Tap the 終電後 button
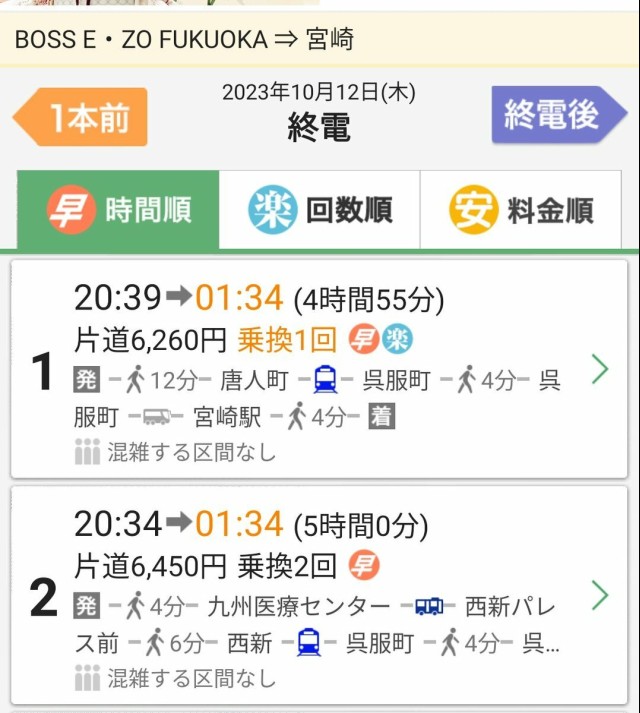Screen dimensions: 640x713 [x=549, y=115]
